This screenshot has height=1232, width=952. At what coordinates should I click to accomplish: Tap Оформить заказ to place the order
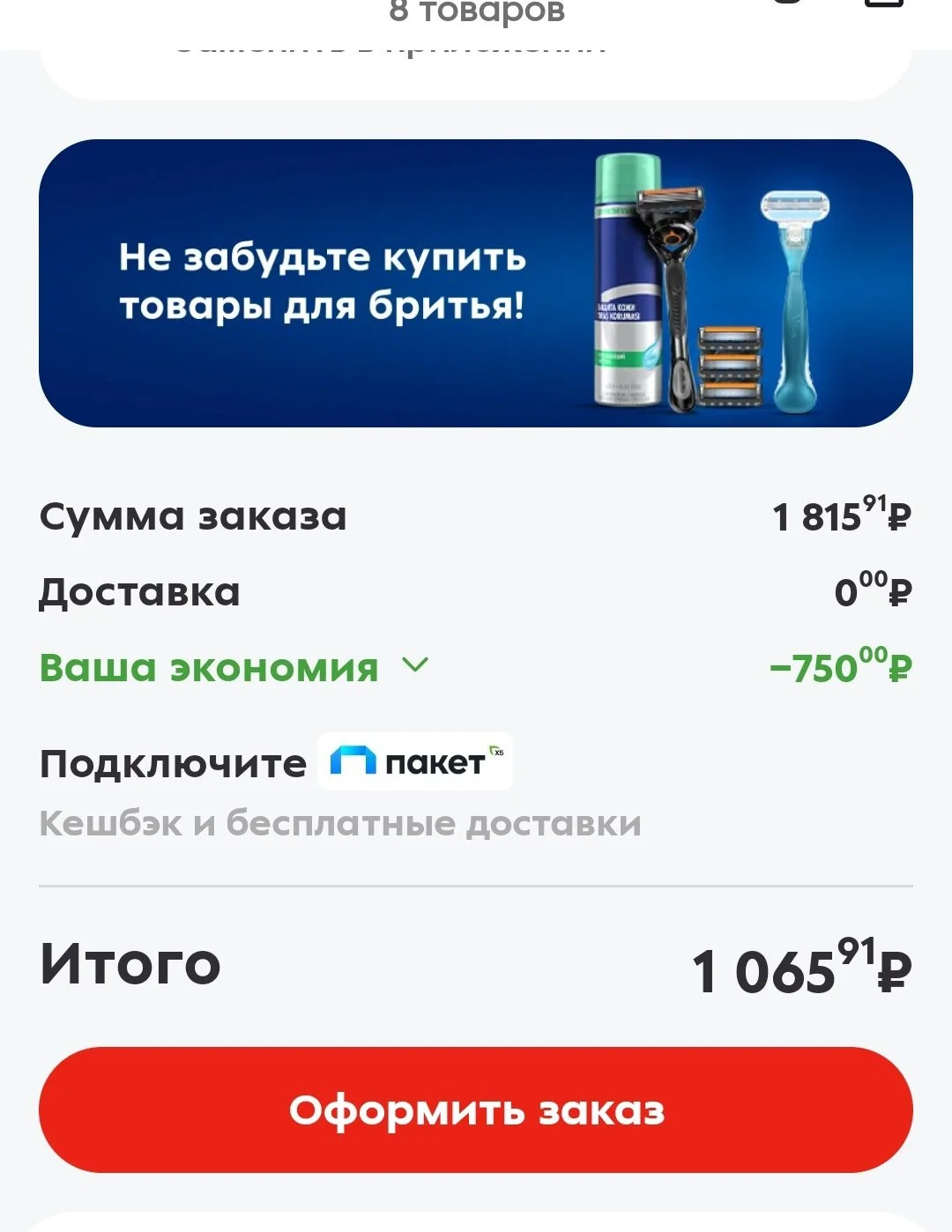pyautogui.click(x=476, y=1110)
